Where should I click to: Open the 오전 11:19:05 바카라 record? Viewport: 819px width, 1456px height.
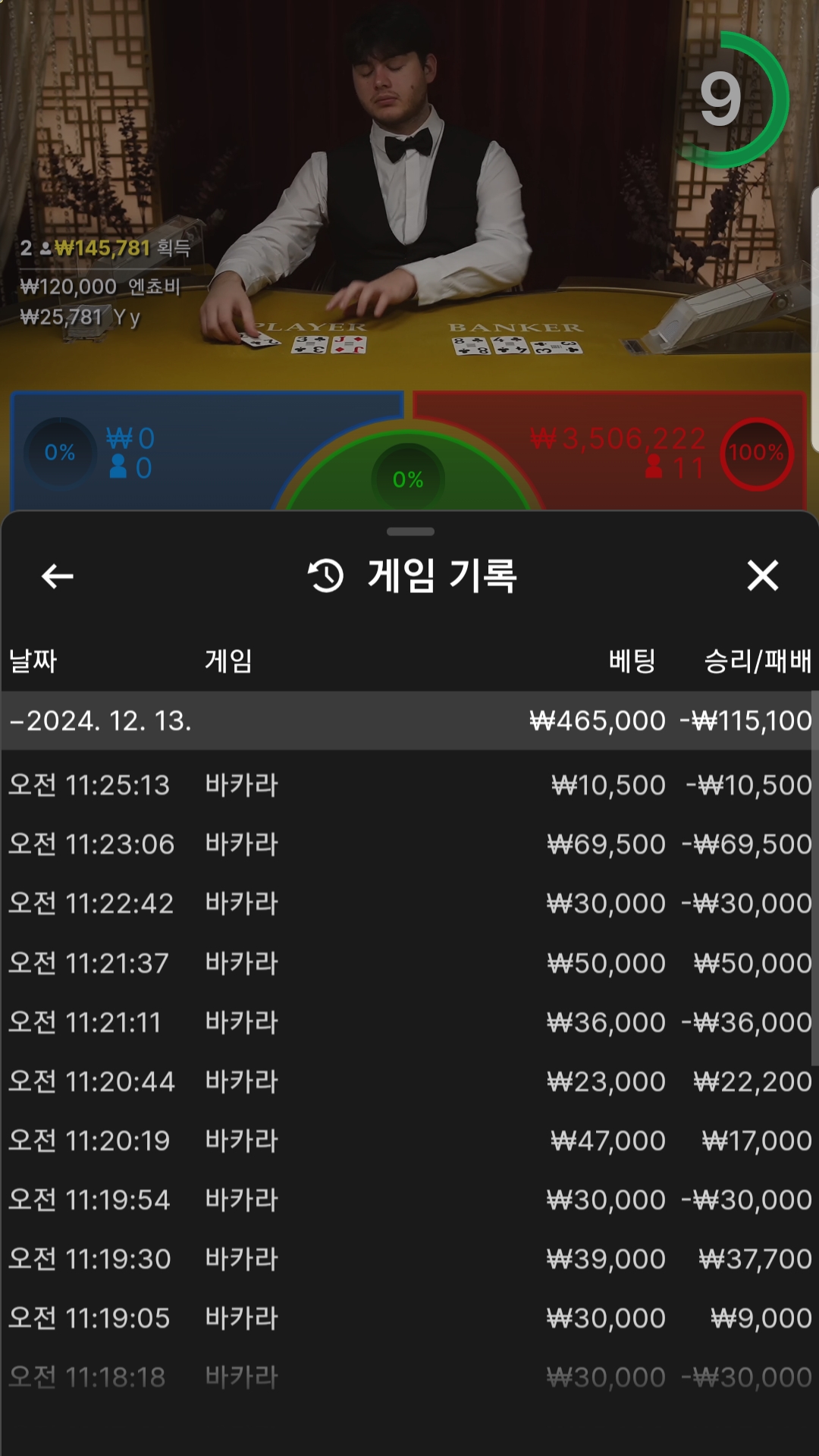tap(409, 1318)
